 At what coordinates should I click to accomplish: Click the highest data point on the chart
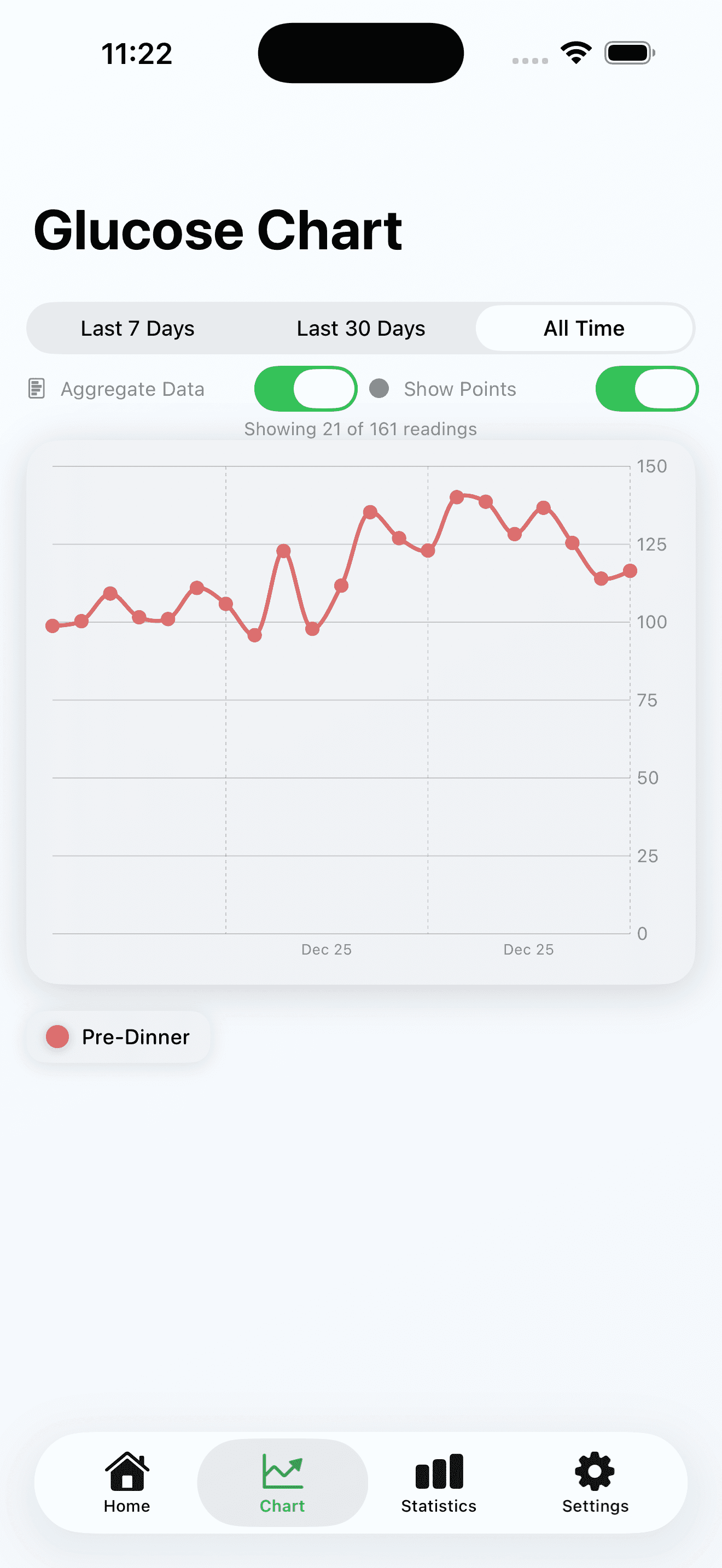point(457,498)
